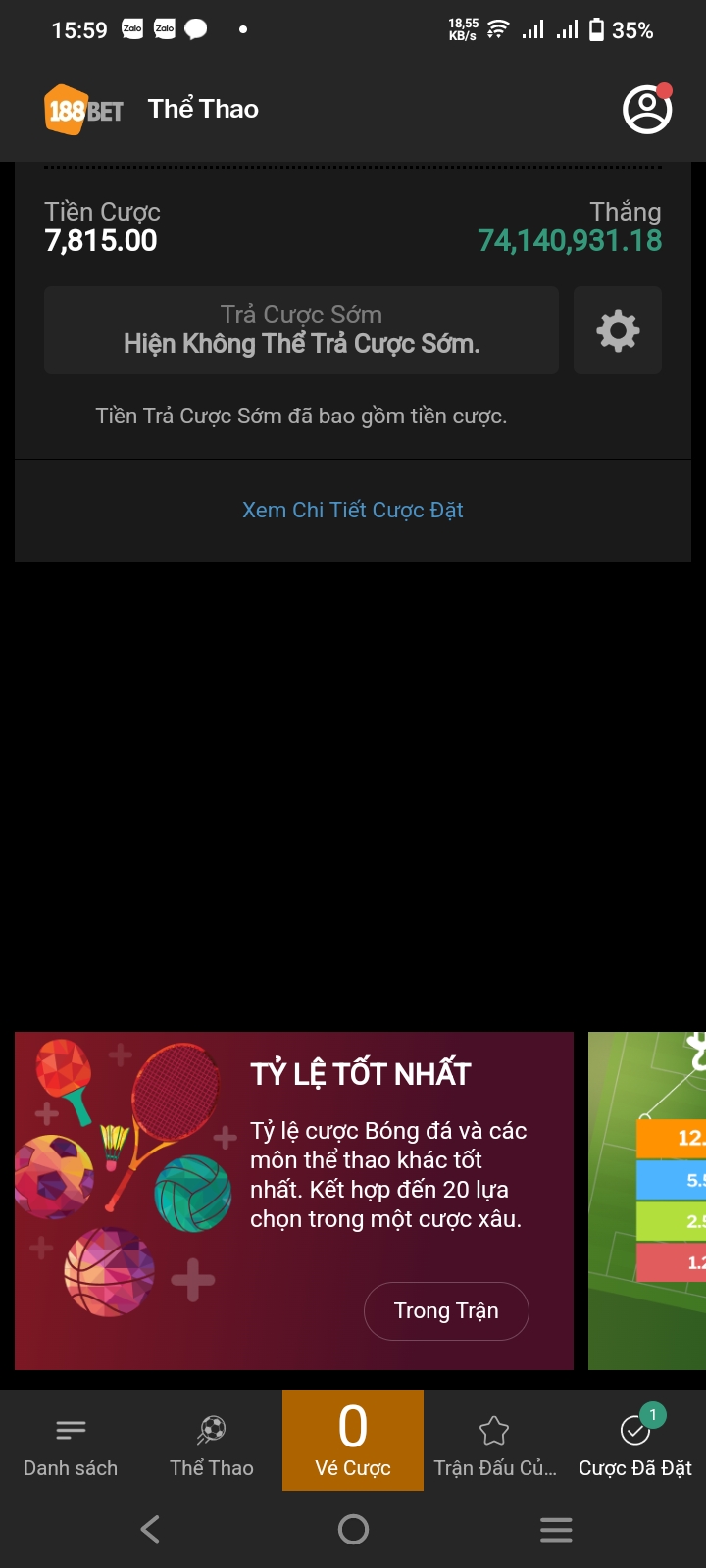The image size is (706, 1568).
Task: Open the account profile icon
Action: pyautogui.click(x=647, y=109)
